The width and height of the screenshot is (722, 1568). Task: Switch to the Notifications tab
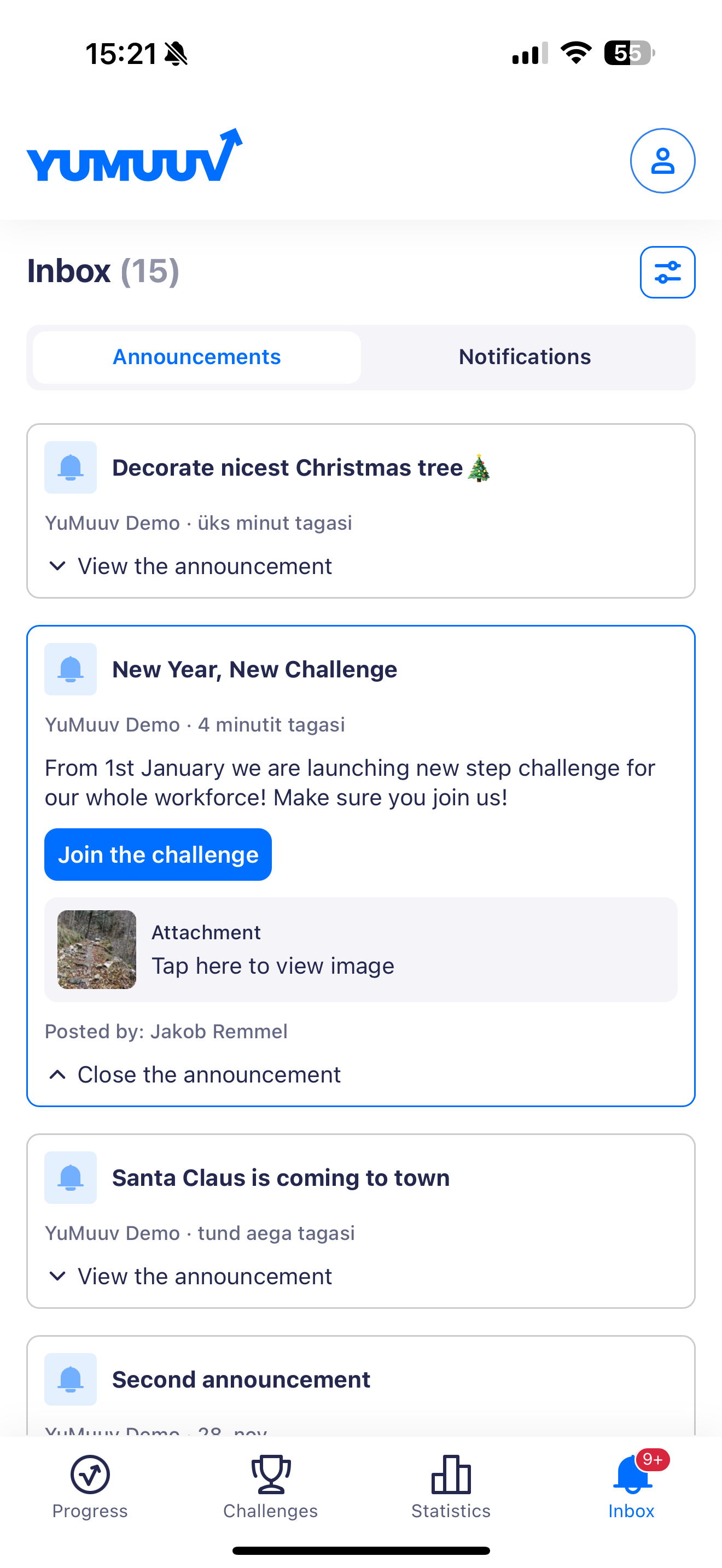pos(524,356)
